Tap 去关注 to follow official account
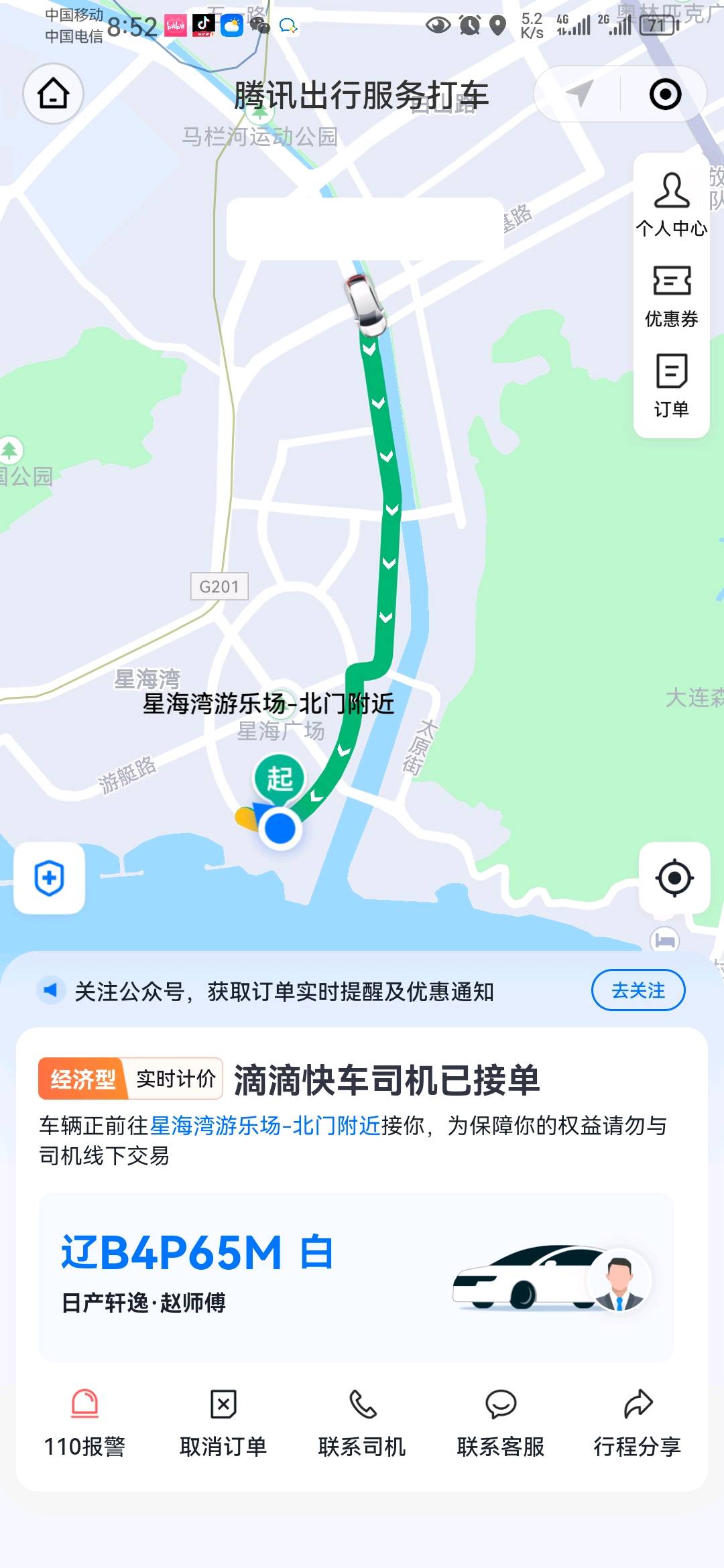This screenshot has width=724, height=1568. coord(638,990)
